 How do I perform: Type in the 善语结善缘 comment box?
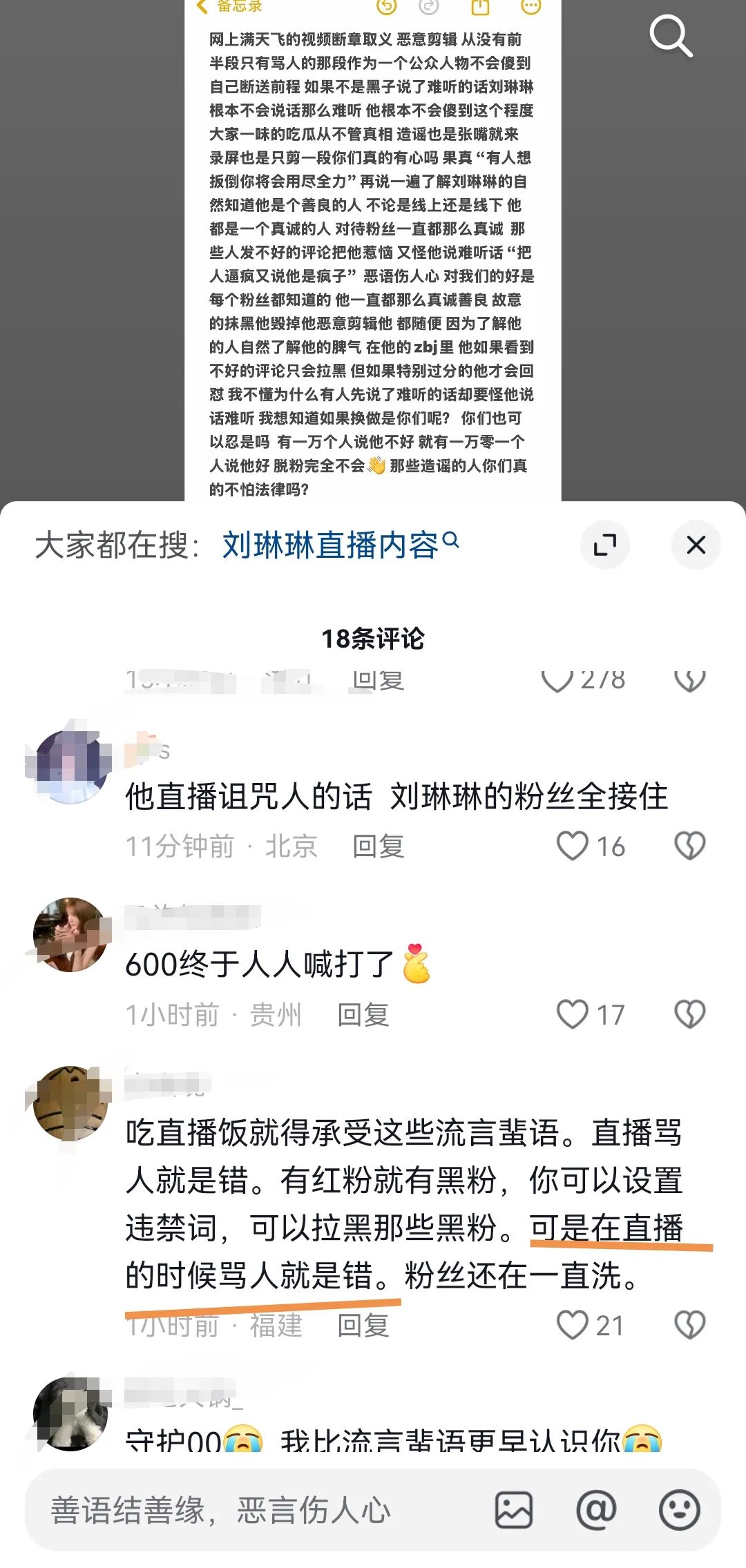click(x=256, y=1510)
